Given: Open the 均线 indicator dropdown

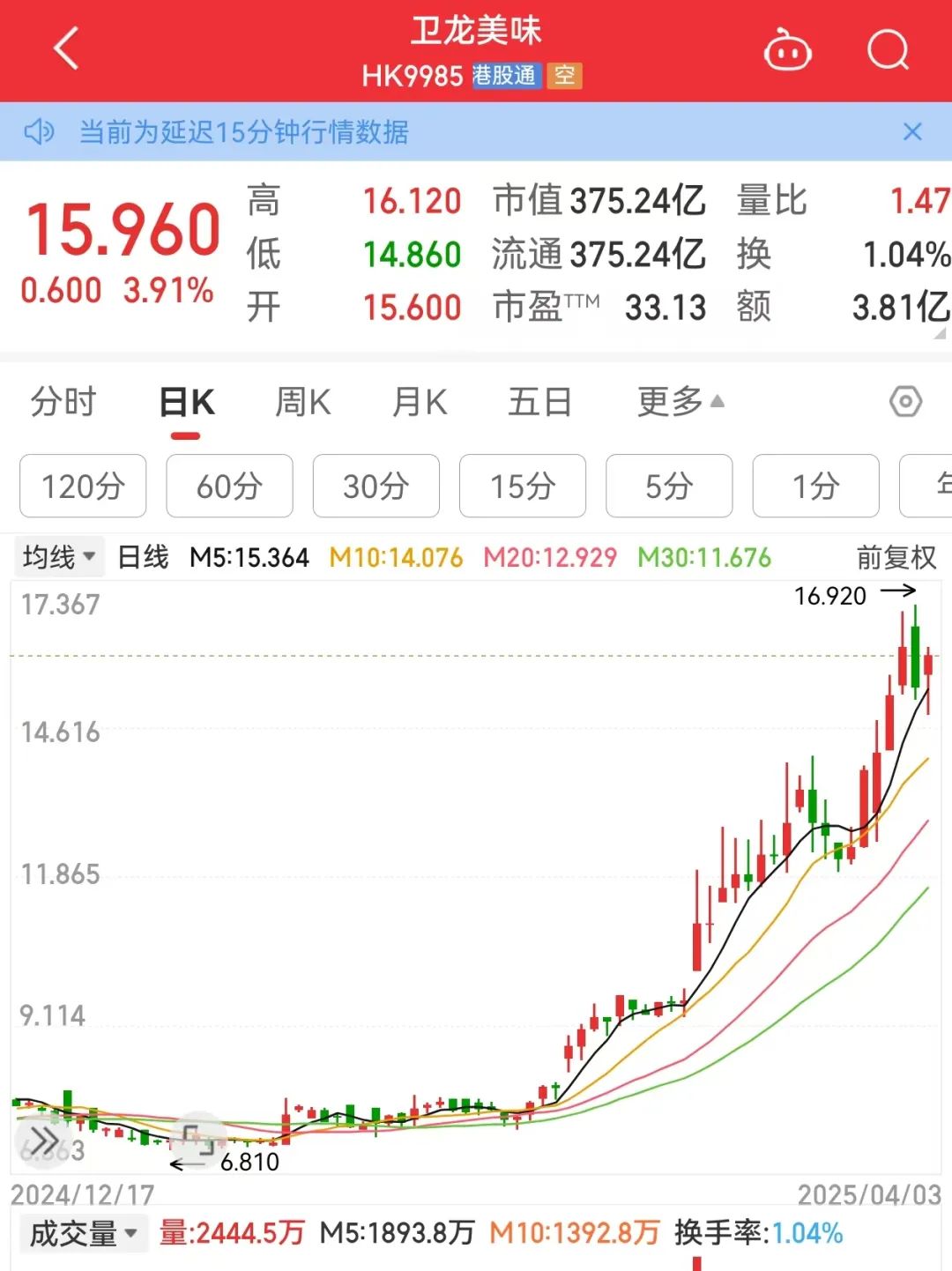Looking at the screenshot, I should pos(58,556).
